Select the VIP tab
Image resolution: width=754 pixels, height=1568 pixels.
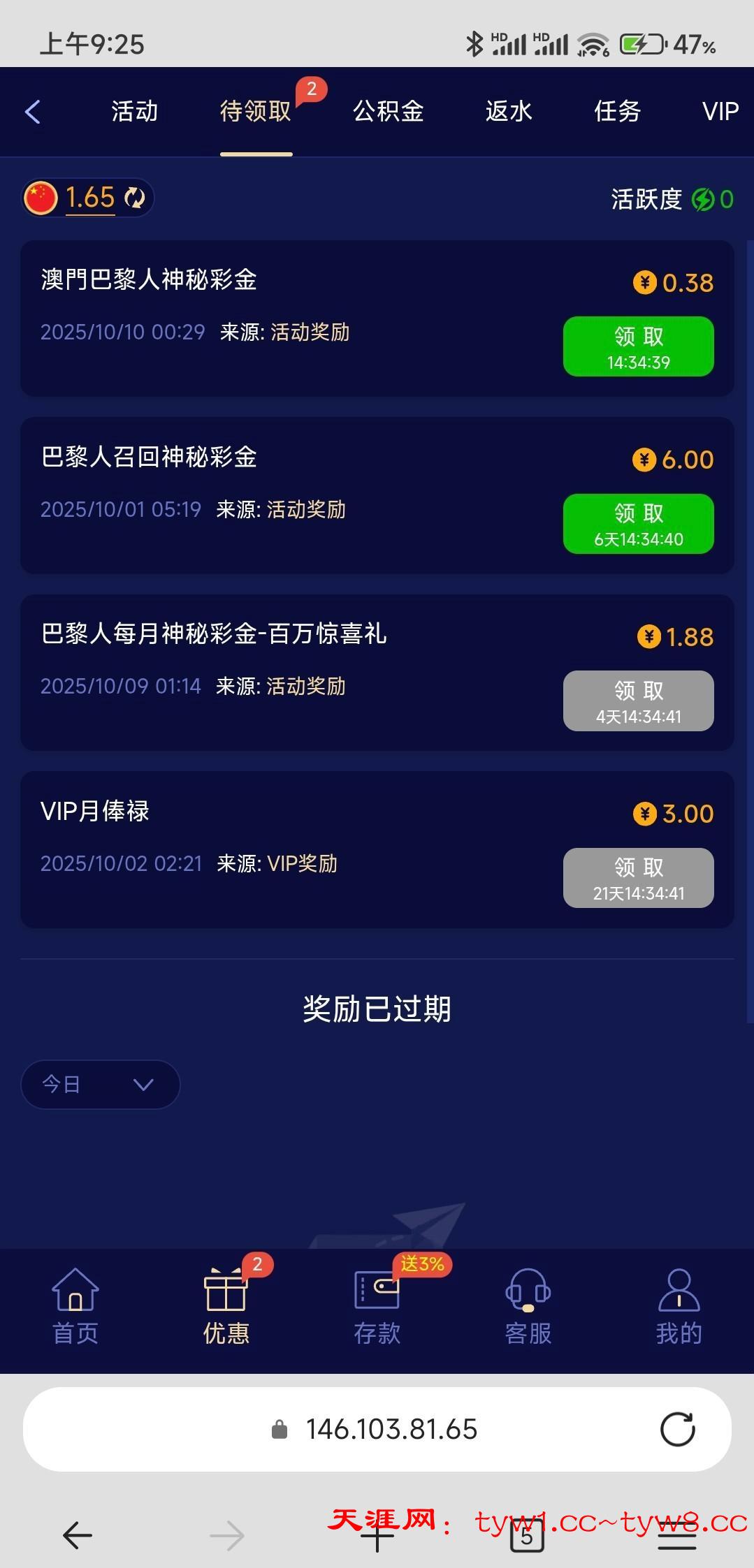click(720, 112)
